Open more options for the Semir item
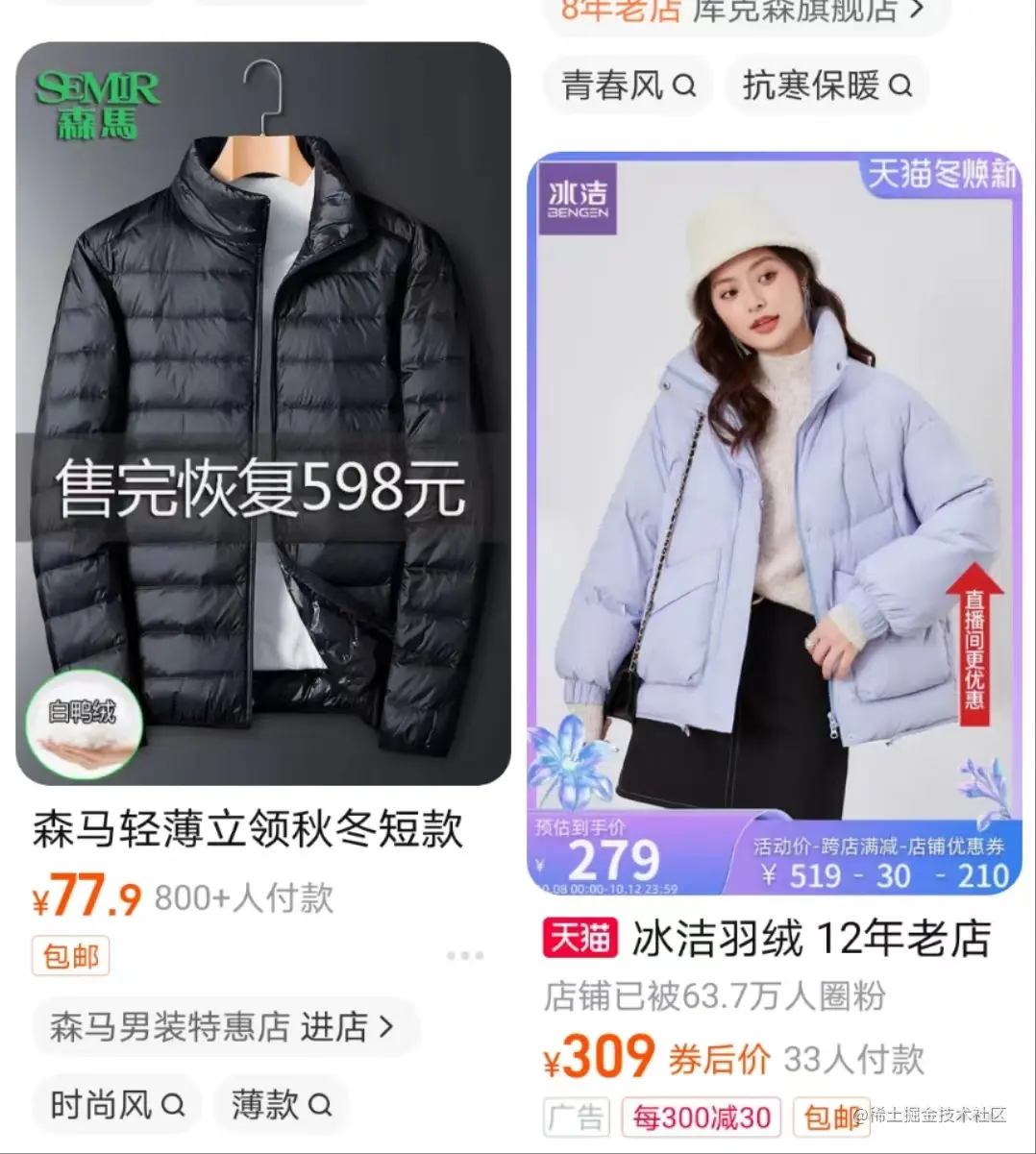1036x1154 pixels. (465, 956)
